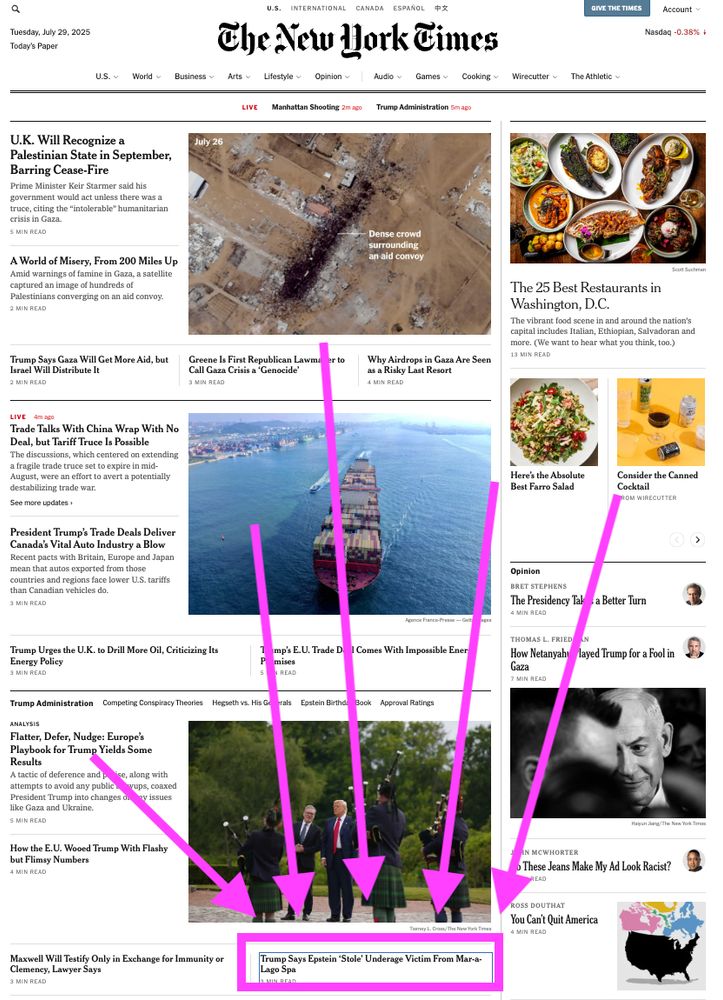Tap the Give The Times button
This screenshot has height=1000, width=723.
pos(616,8)
